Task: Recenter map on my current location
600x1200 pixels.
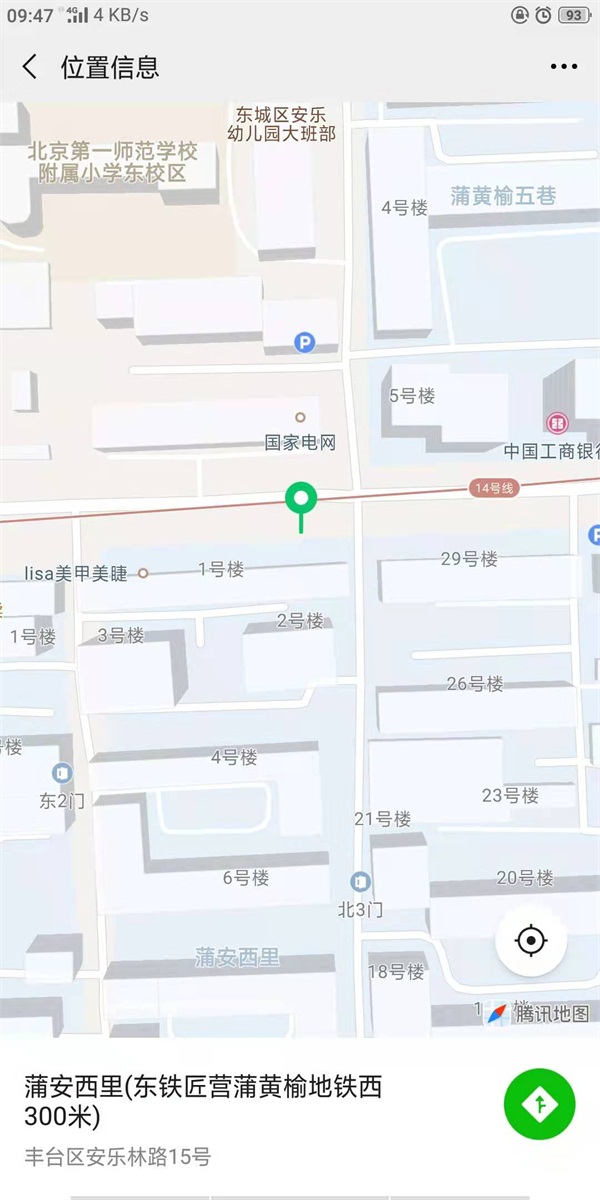Action: point(531,941)
